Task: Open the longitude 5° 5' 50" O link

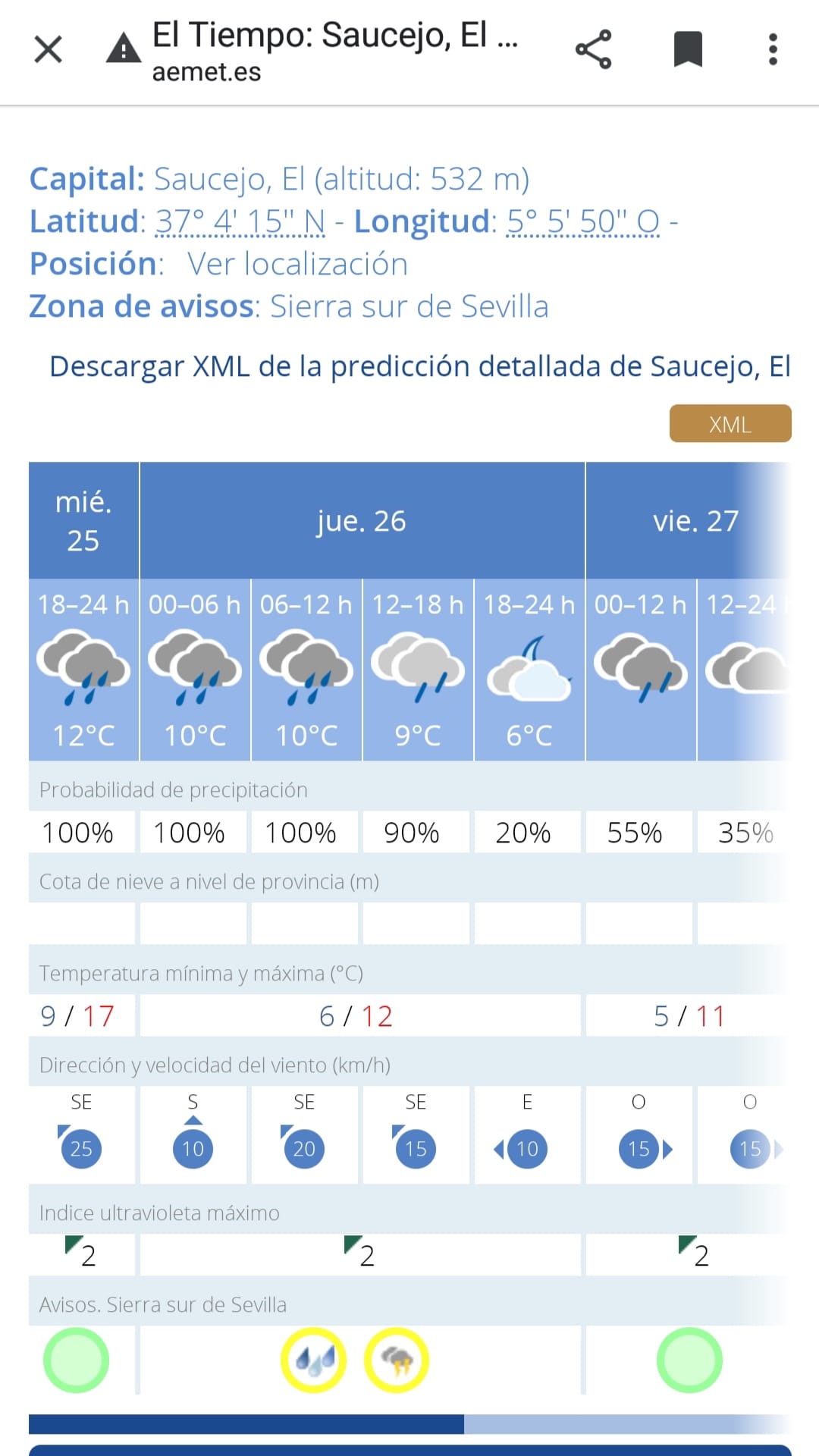Action: point(583,221)
